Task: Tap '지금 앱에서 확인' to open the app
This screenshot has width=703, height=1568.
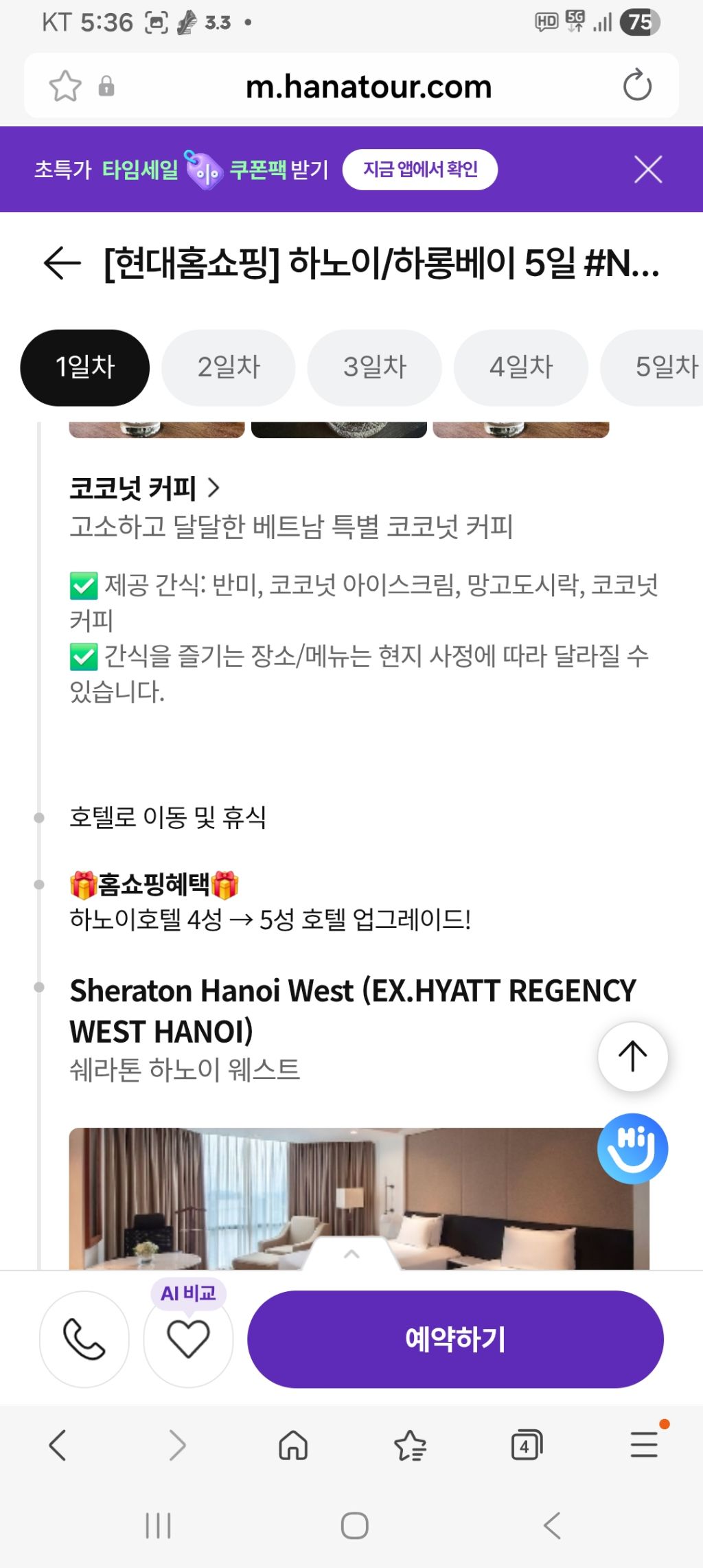Action: point(419,170)
